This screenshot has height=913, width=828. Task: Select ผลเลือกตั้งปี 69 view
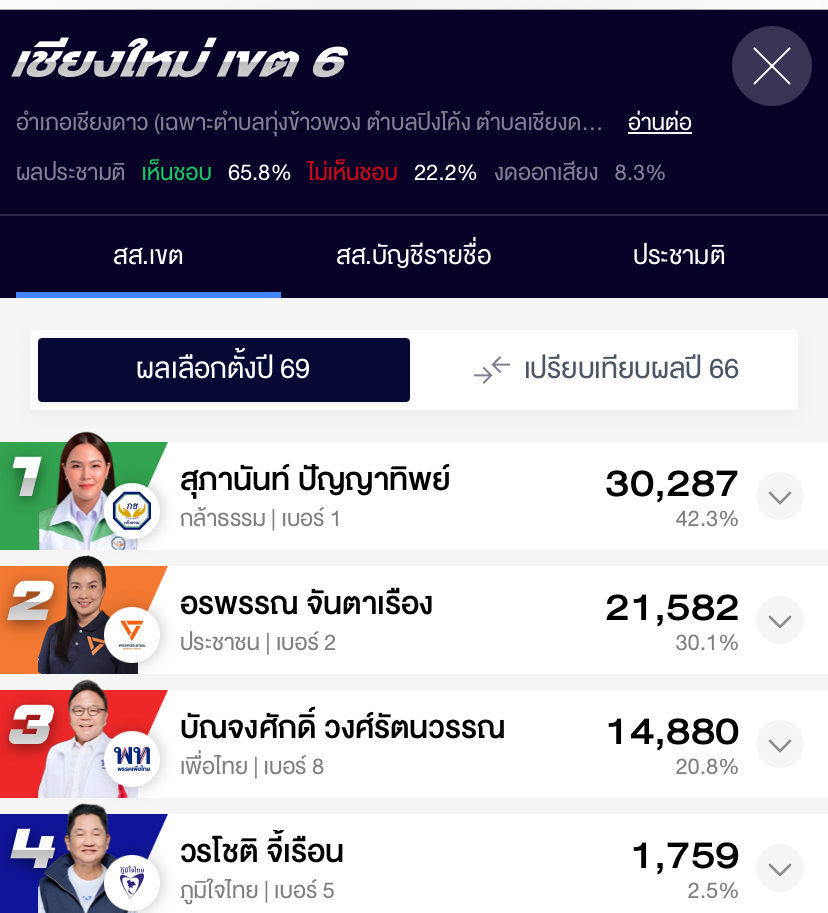tap(224, 370)
